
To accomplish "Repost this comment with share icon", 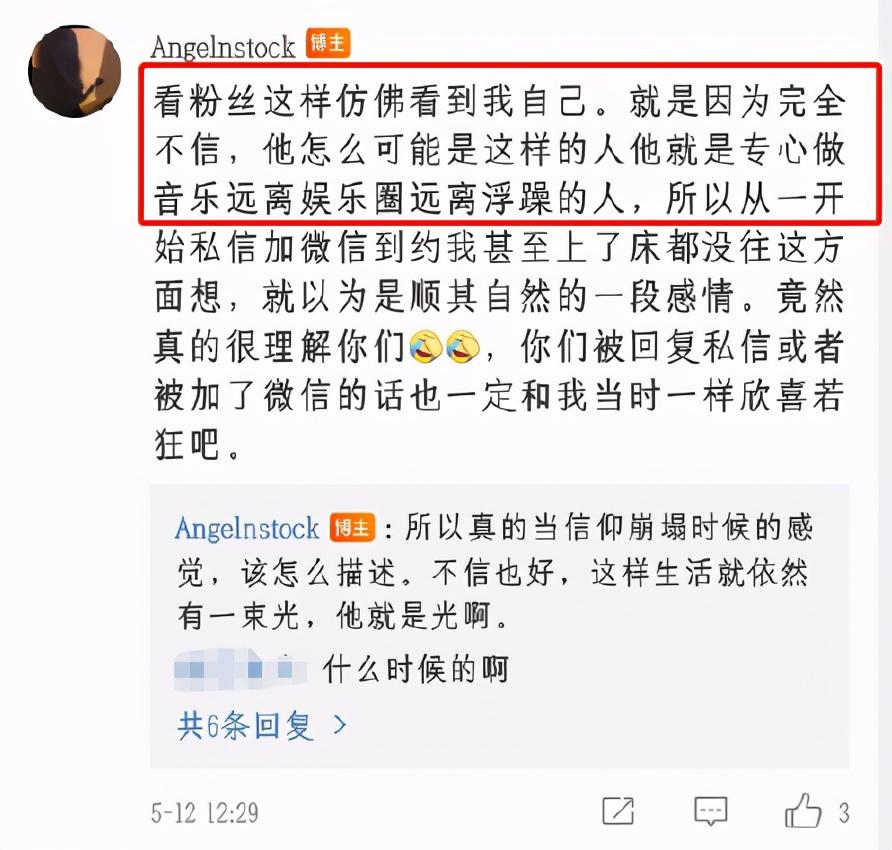I will pyautogui.click(x=619, y=811).
